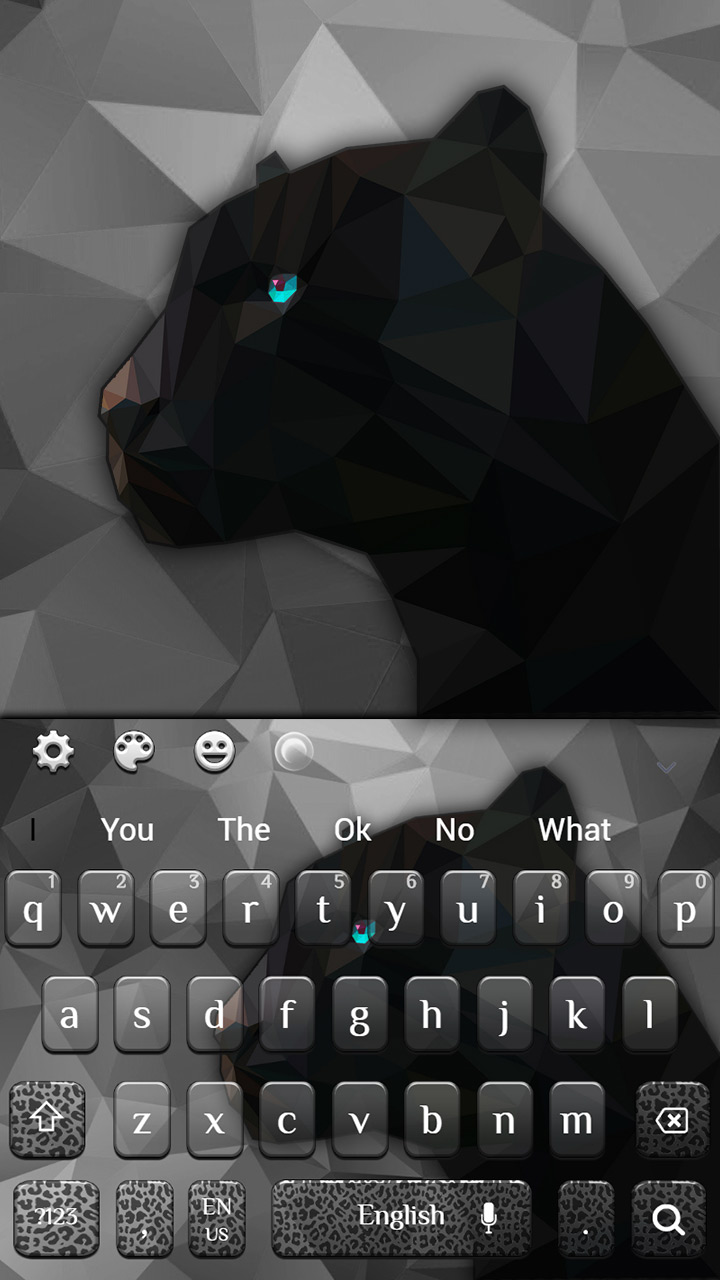The height and width of the screenshot is (1280, 720).
Task: Change language with the EN US key
Action: click(217, 1218)
